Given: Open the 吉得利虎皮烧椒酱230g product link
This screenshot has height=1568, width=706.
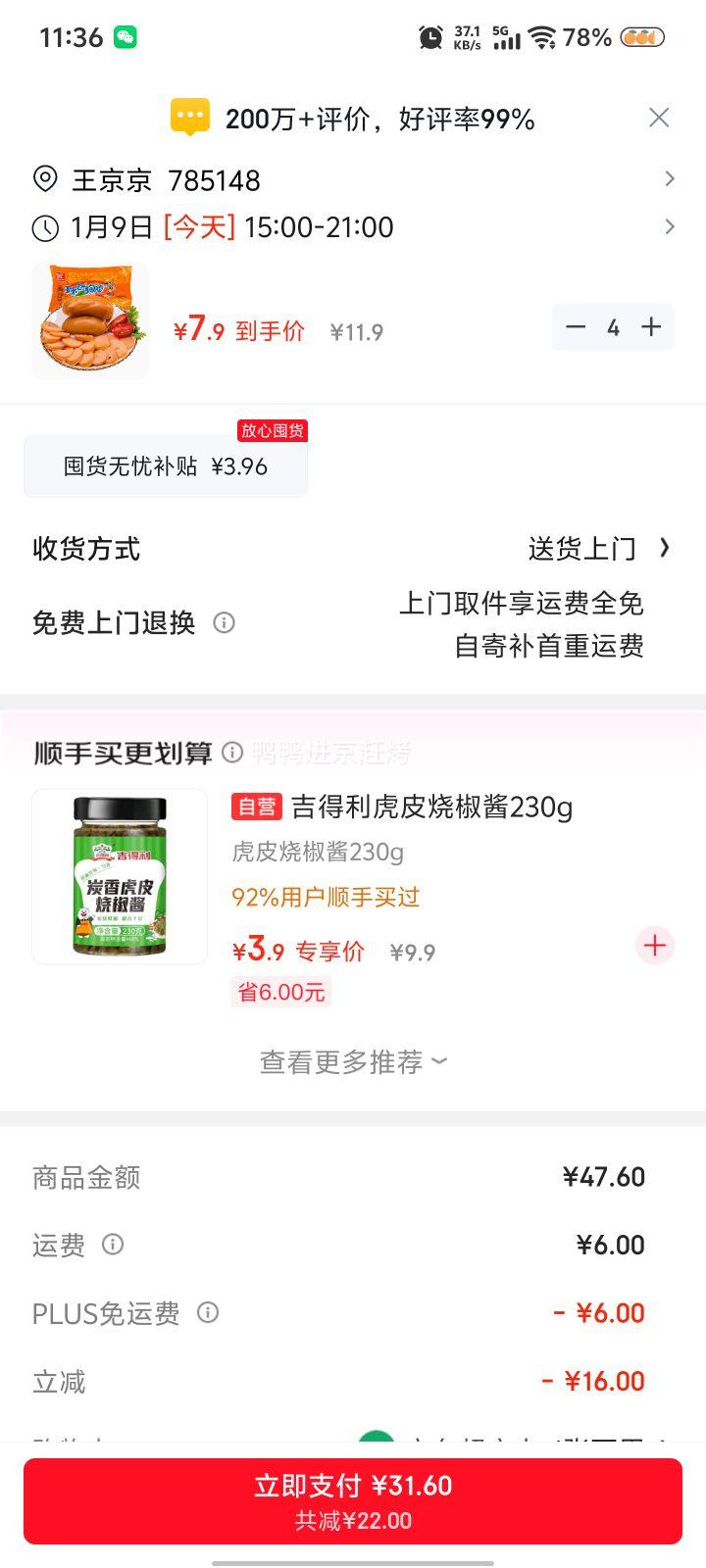Looking at the screenshot, I should pyautogui.click(x=431, y=808).
